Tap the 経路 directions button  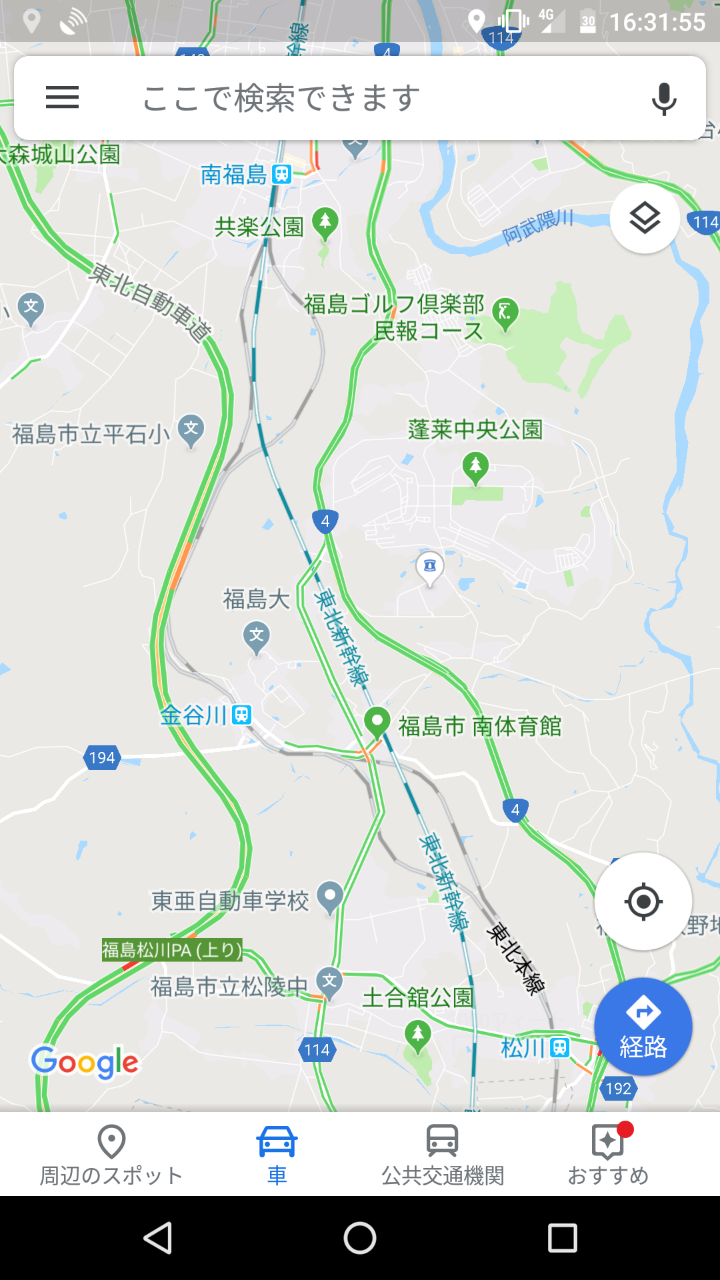[x=643, y=1027]
